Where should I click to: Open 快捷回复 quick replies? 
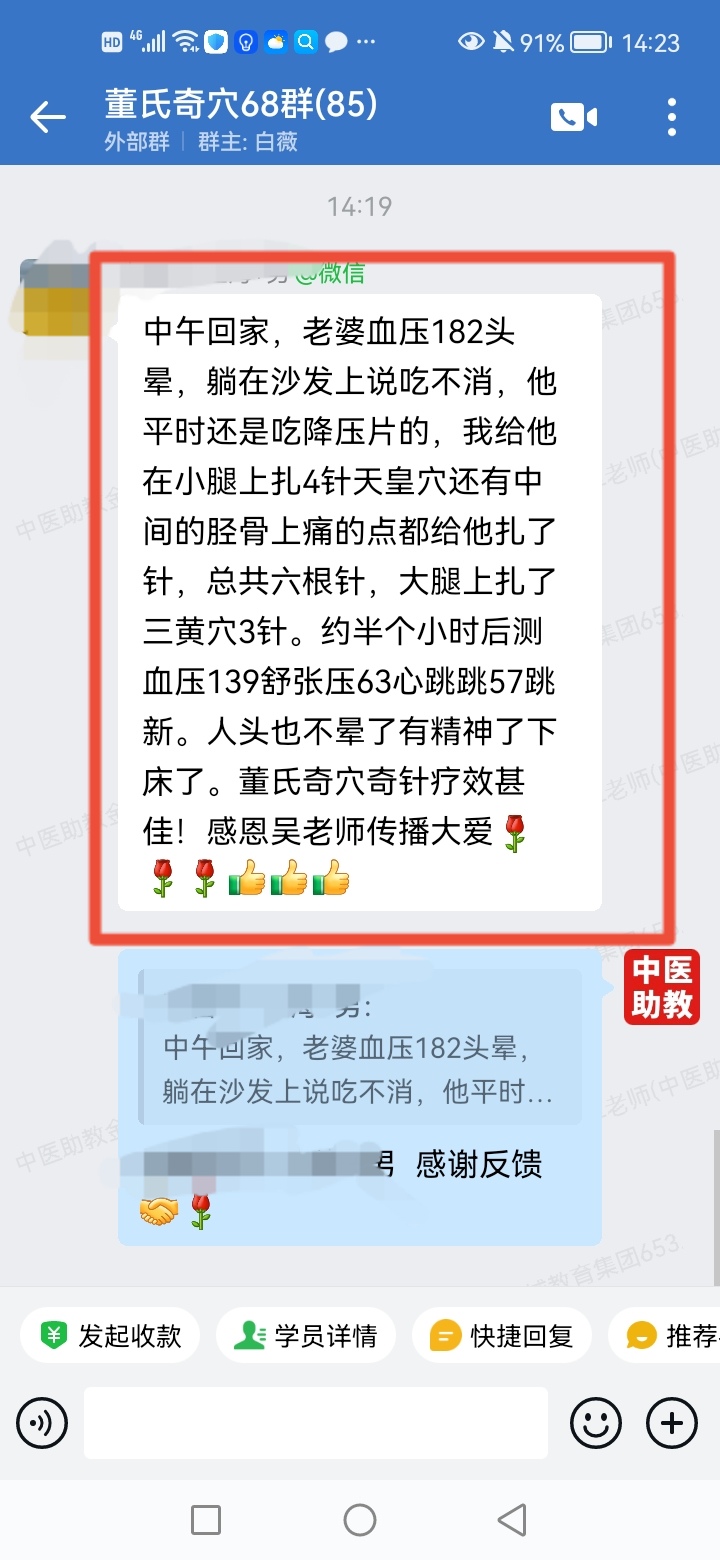point(502,1335)
